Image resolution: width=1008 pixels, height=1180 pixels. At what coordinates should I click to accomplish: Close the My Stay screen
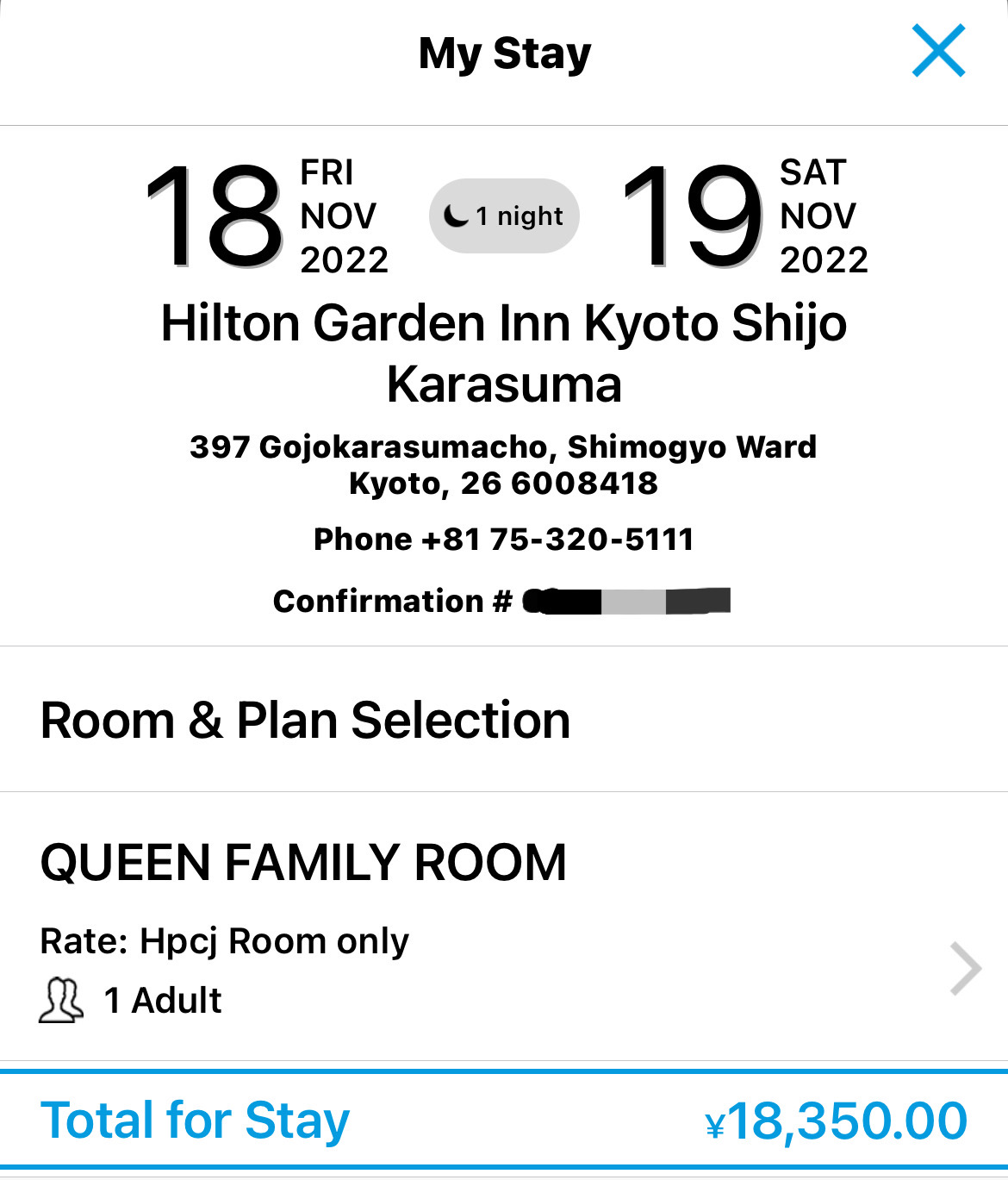pyautogui.click(x=938, y=51)
